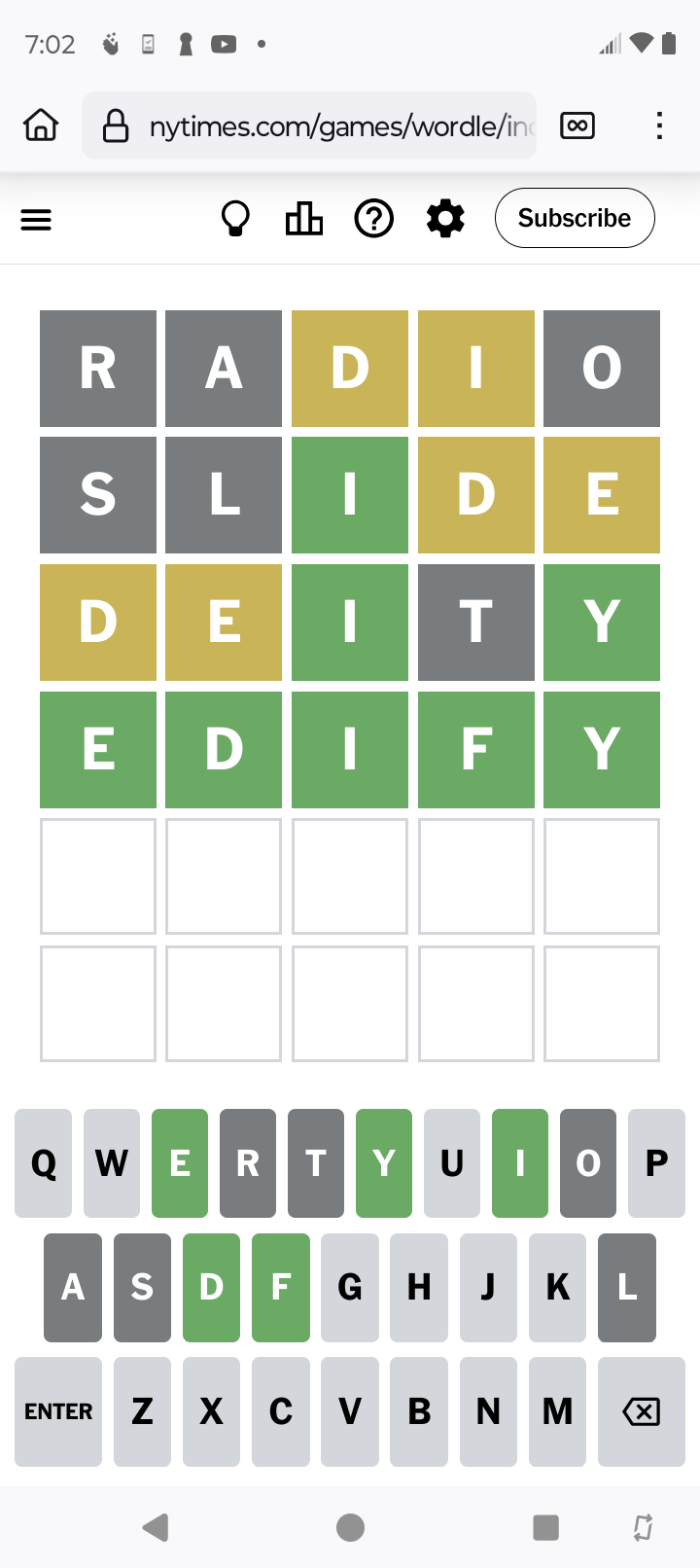Open the lightbulb hint icon
The width and height of the screenshot is (700, 1568).
[x=235, y=219]
